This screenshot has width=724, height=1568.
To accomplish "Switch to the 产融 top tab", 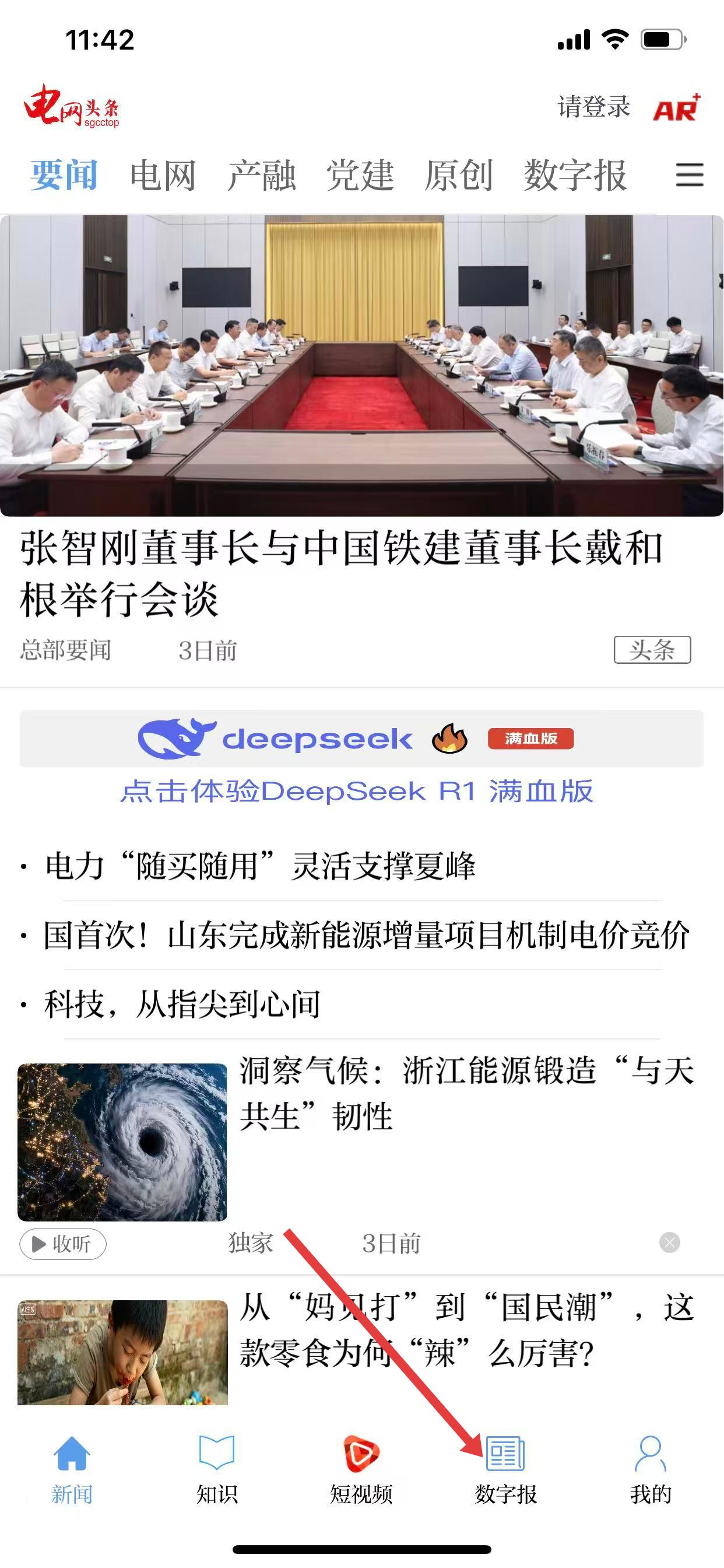I will click(261, 176).
